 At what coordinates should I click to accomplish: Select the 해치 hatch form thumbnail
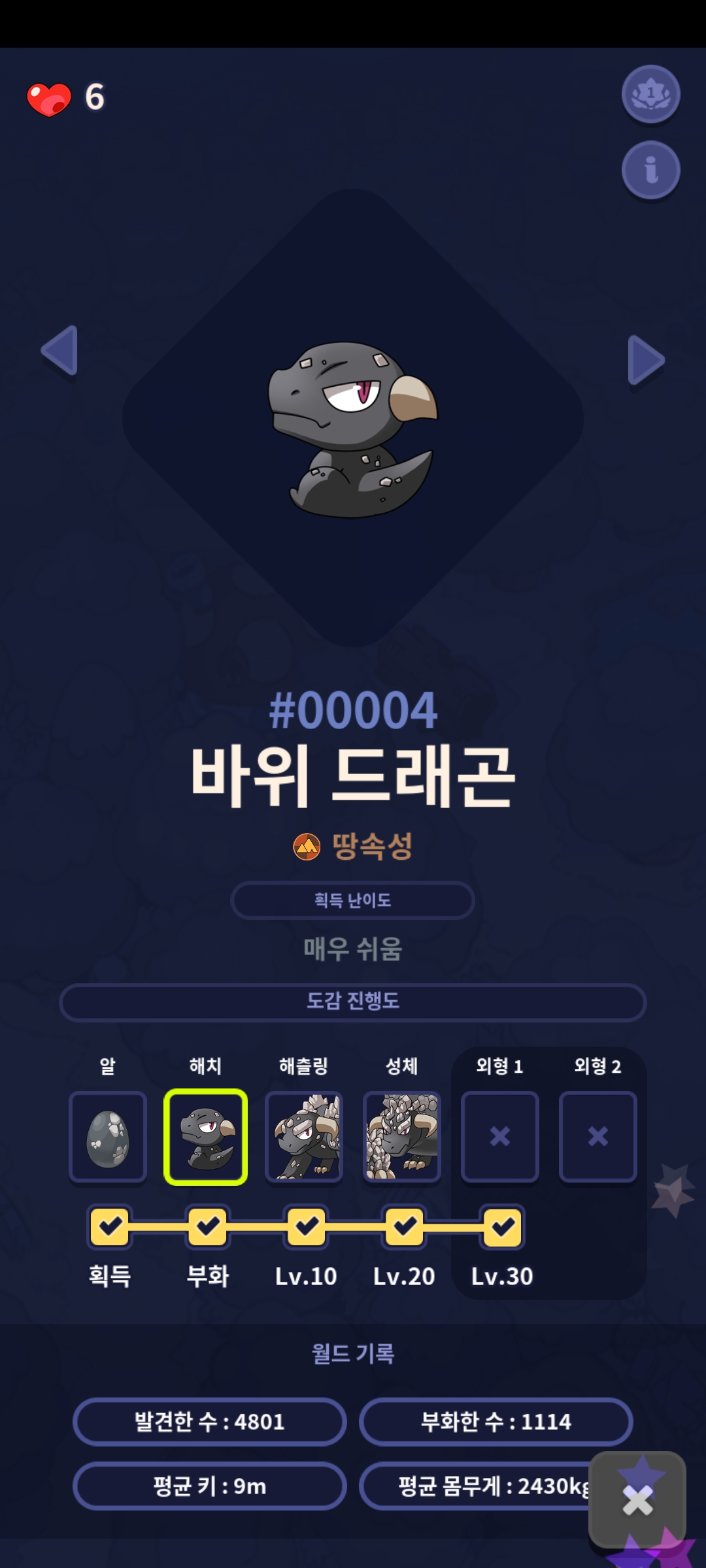(206, 1137)
